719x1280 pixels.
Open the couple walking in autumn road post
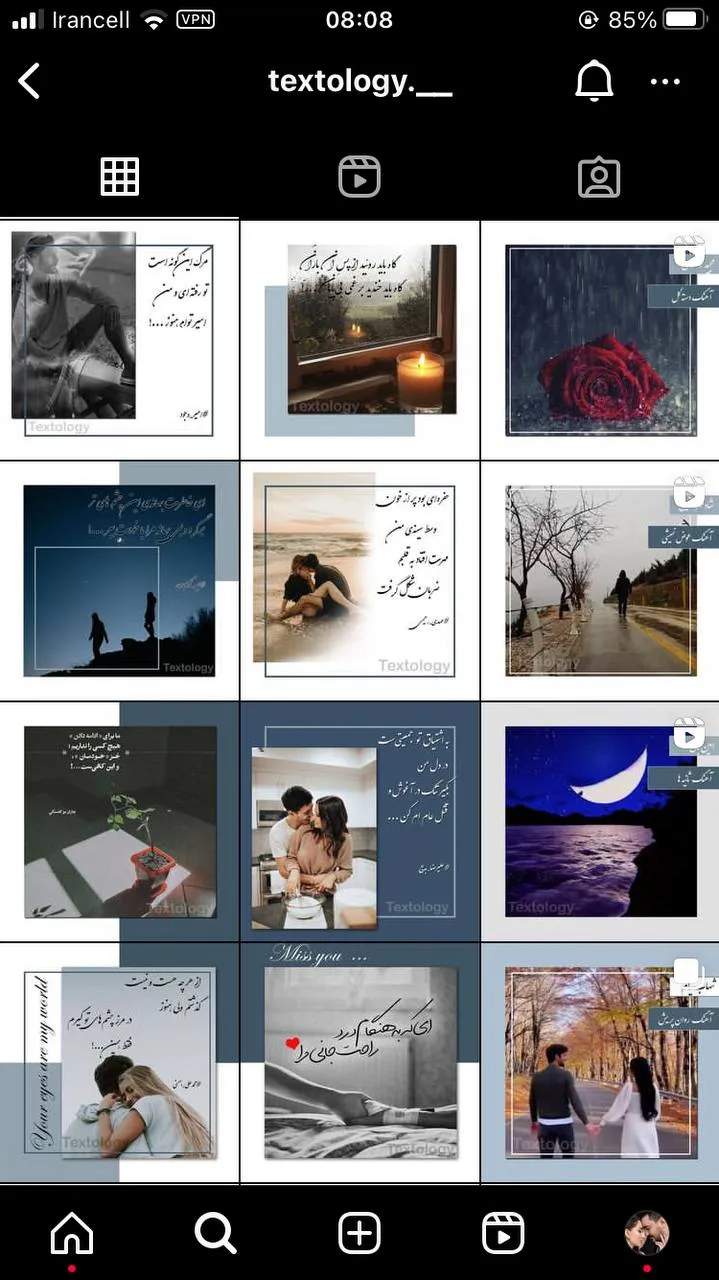600,1063
